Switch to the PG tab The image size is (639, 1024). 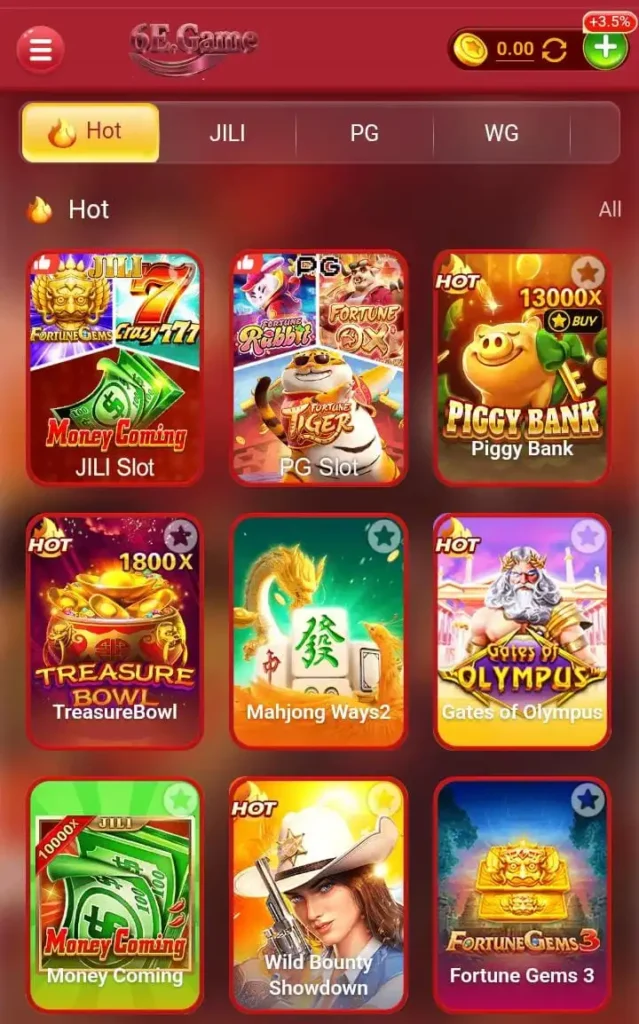click(364, 132)
